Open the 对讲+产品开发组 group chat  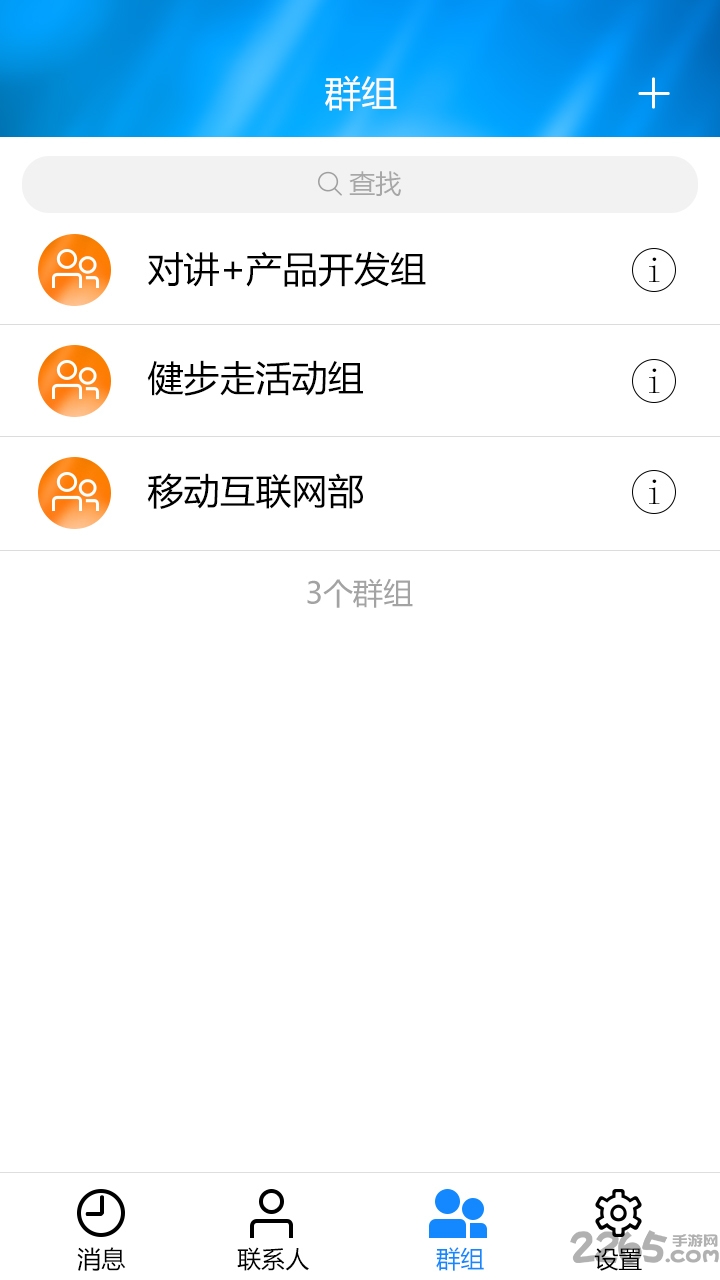[300, 269]
